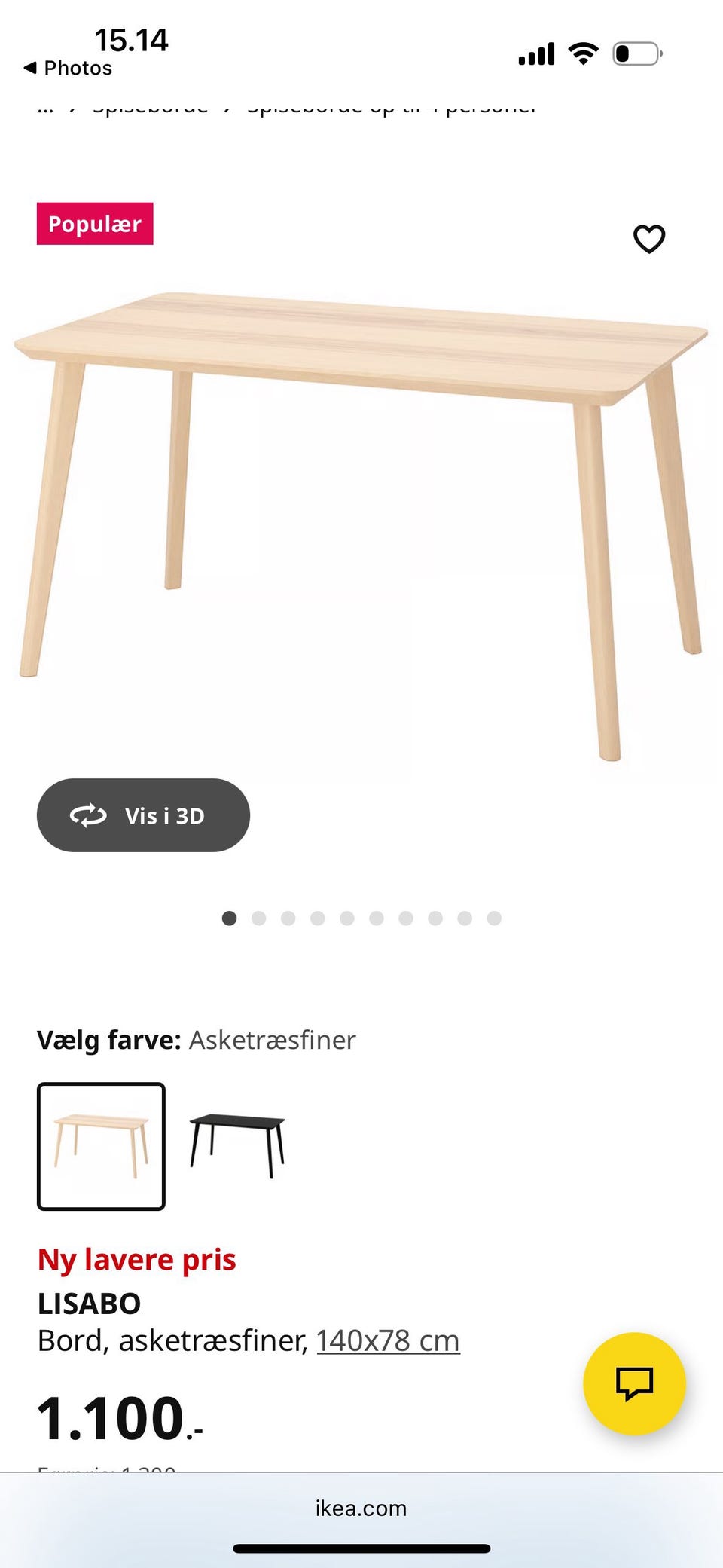Tap the cellular signal icon
Image resolution: width=723 pixels, height=1568 pixels.
pyautogui.click(x=535, y=52)
